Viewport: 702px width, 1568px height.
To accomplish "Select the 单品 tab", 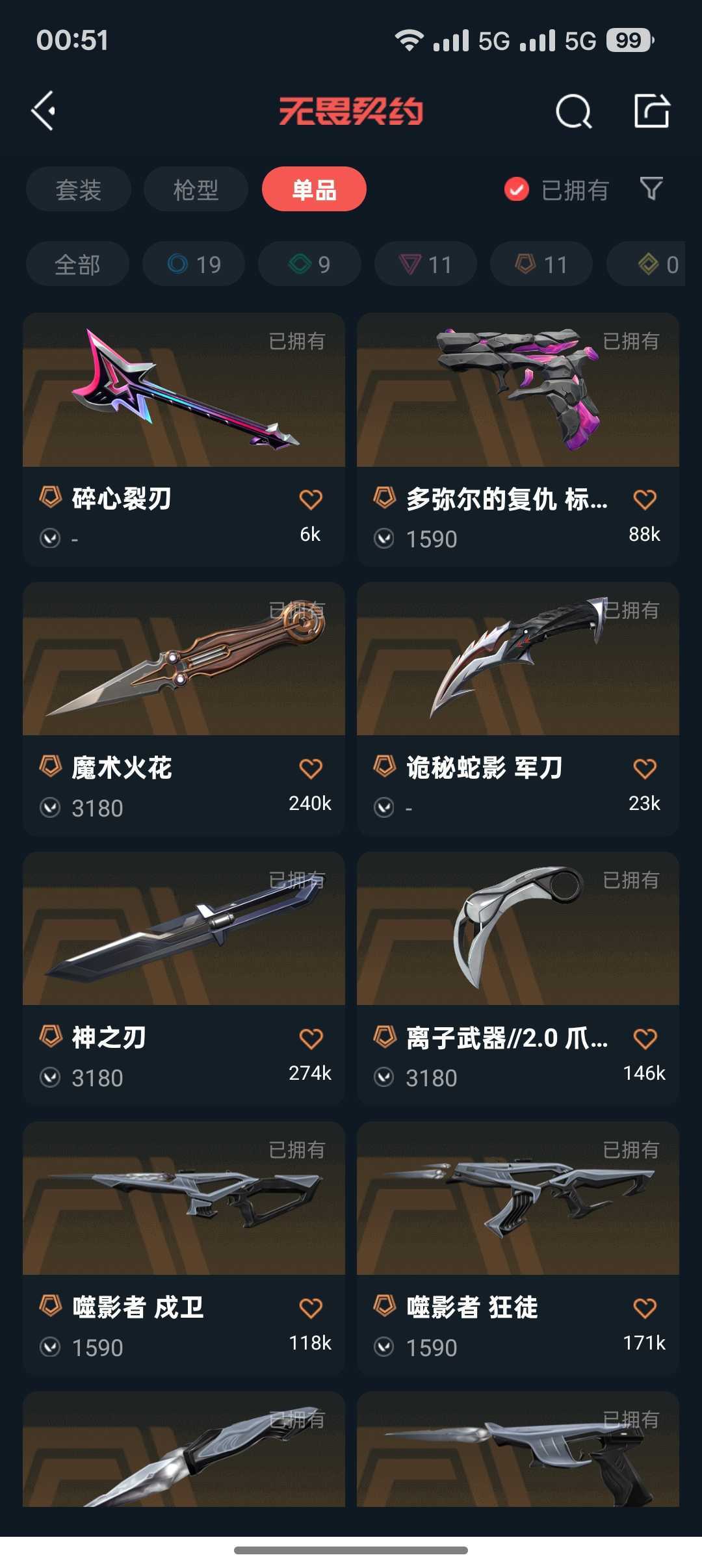I will point(314,189).
